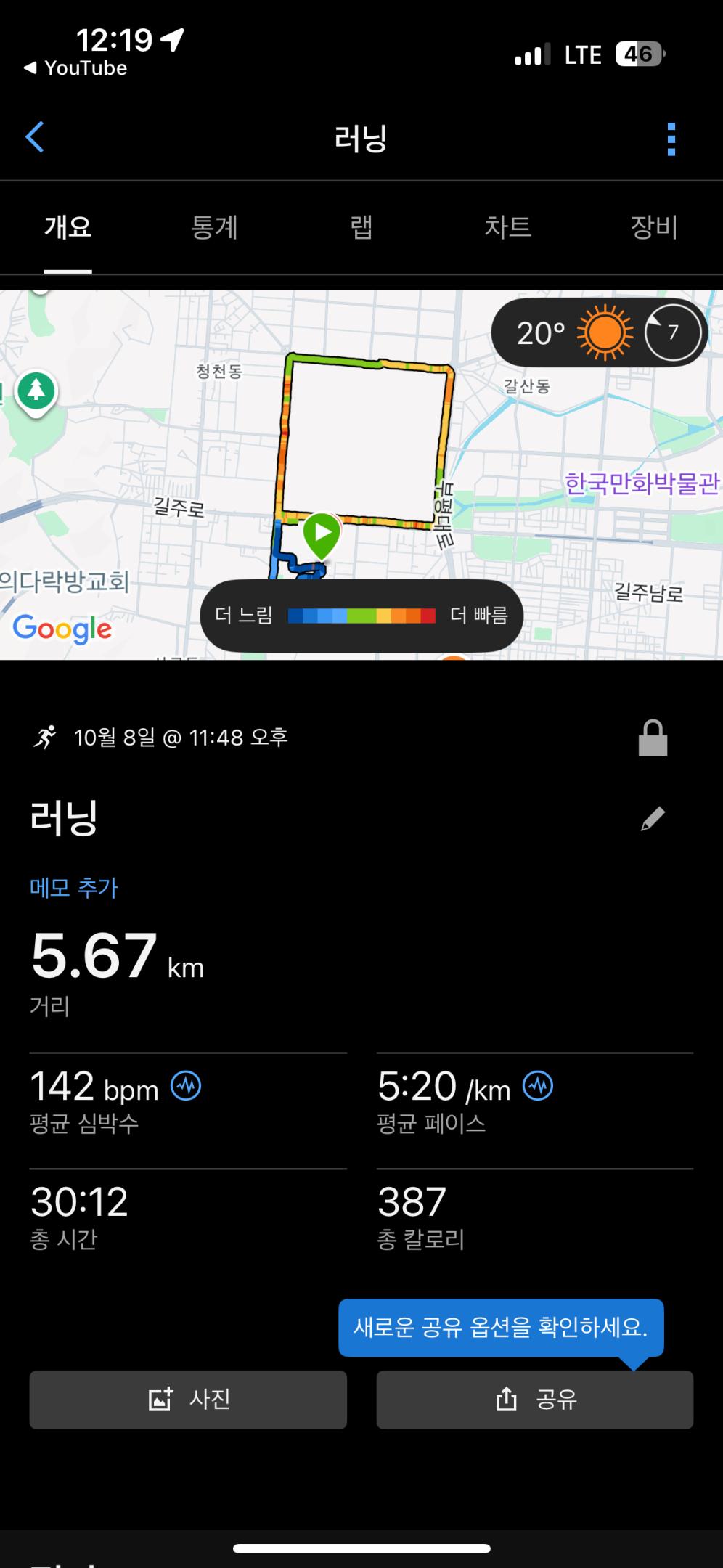723x1568 pixels.
Task: Add a photo with the 사진 button
Action: 188,1399
